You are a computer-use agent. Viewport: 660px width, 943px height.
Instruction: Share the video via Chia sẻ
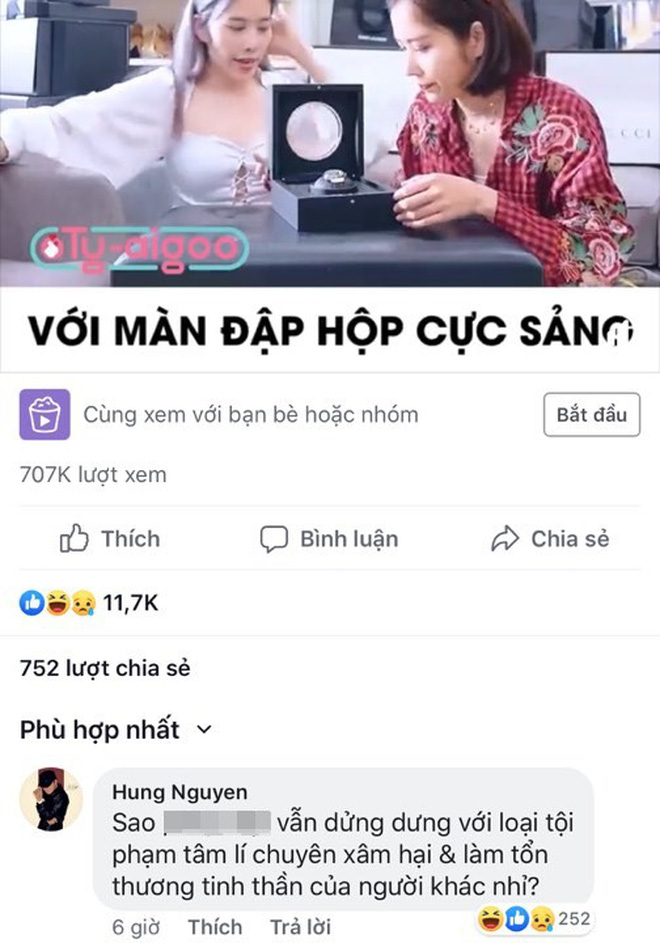pyautogui.click(x=550, y=539)
